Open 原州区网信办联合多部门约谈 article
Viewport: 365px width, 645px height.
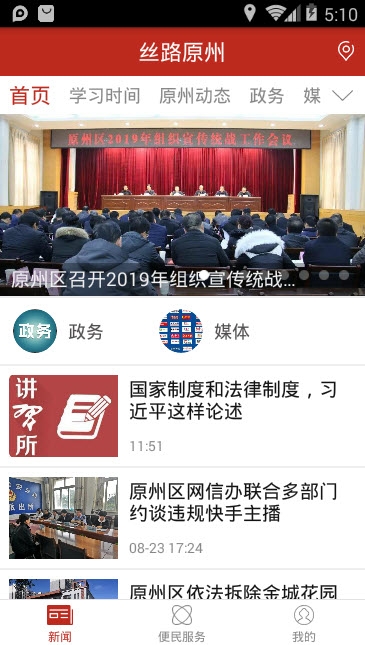[182, 518]
